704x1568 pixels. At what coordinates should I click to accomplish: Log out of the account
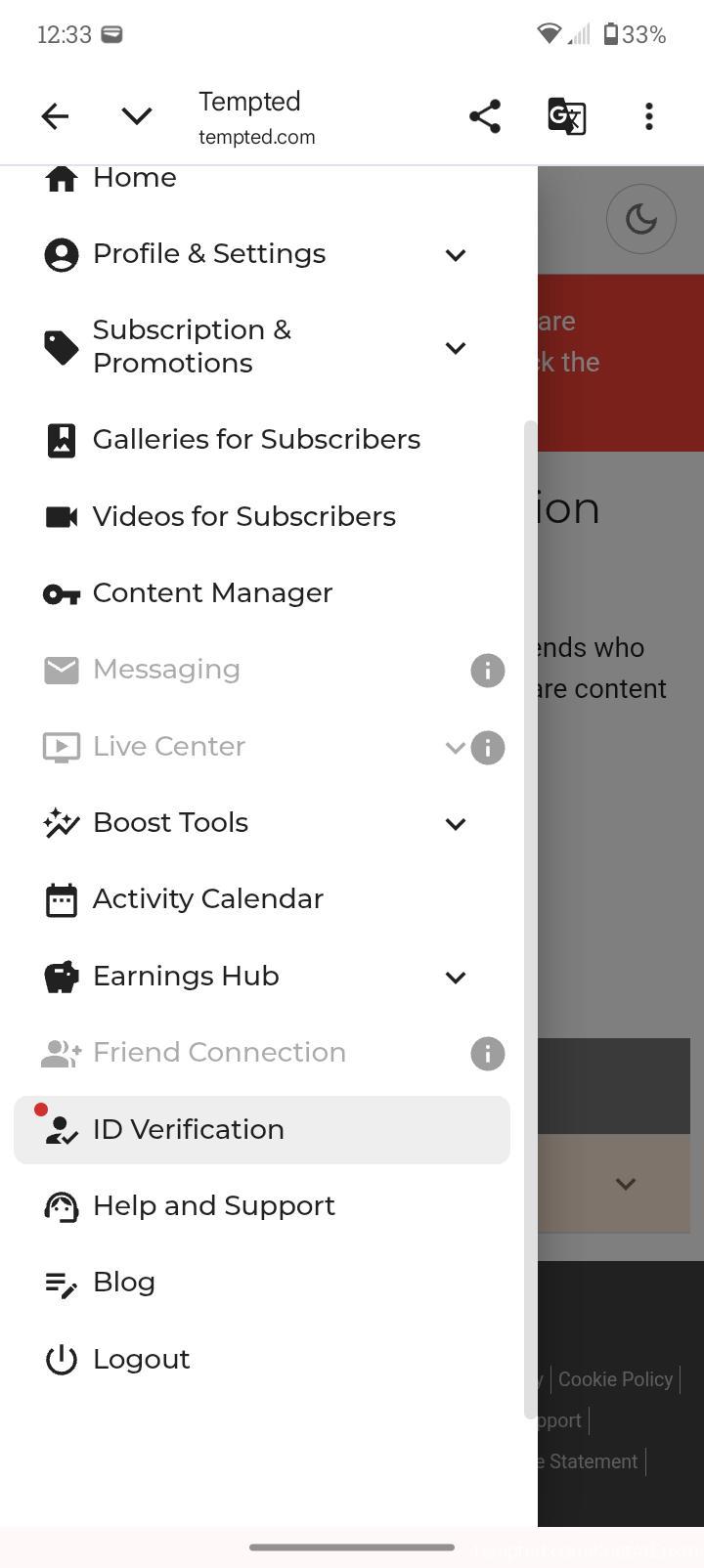(262, 1360)
